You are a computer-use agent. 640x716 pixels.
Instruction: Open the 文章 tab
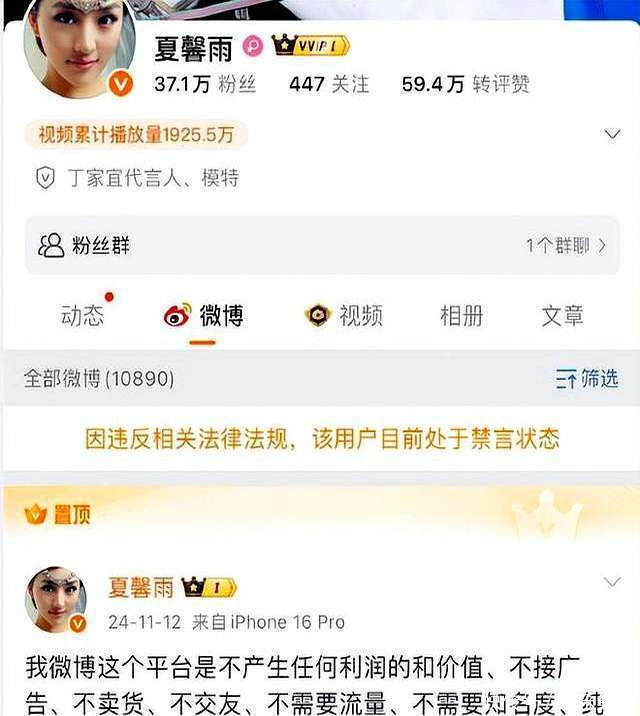point(562,316)
